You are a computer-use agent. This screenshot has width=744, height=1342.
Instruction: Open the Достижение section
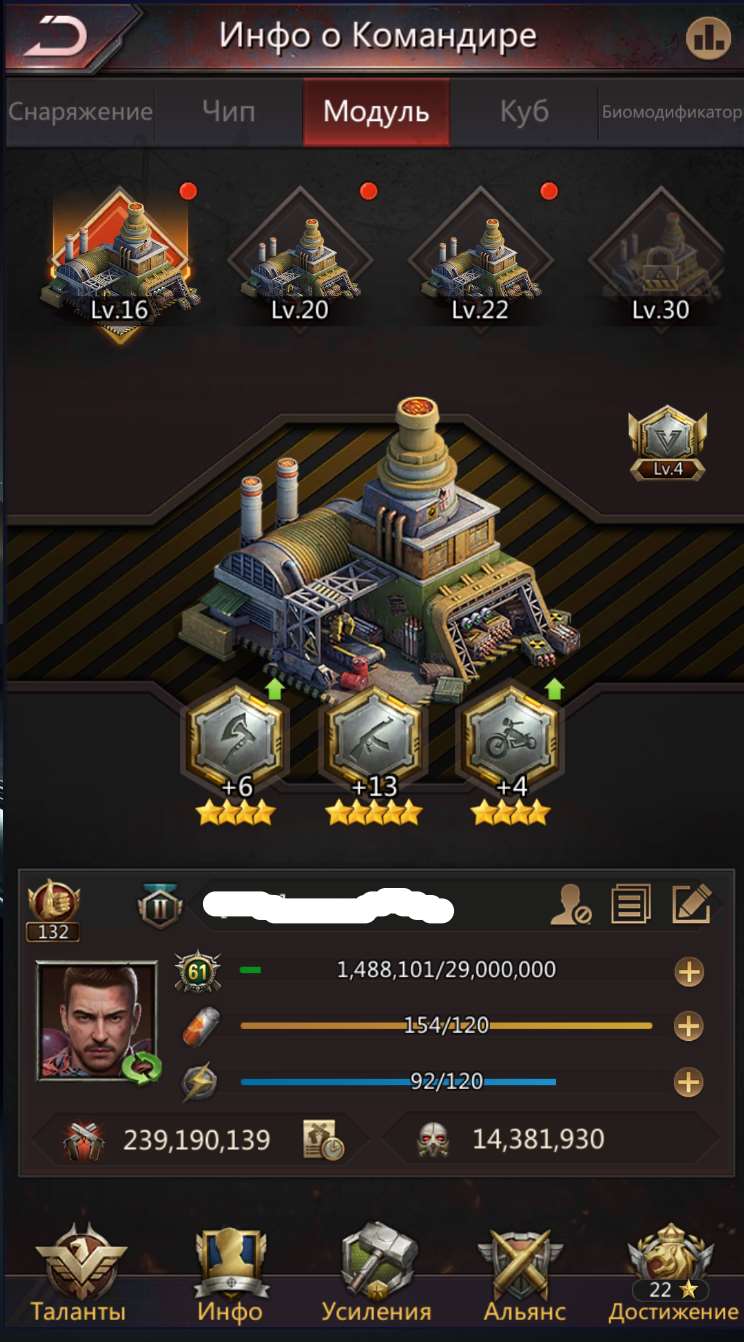672,1278
